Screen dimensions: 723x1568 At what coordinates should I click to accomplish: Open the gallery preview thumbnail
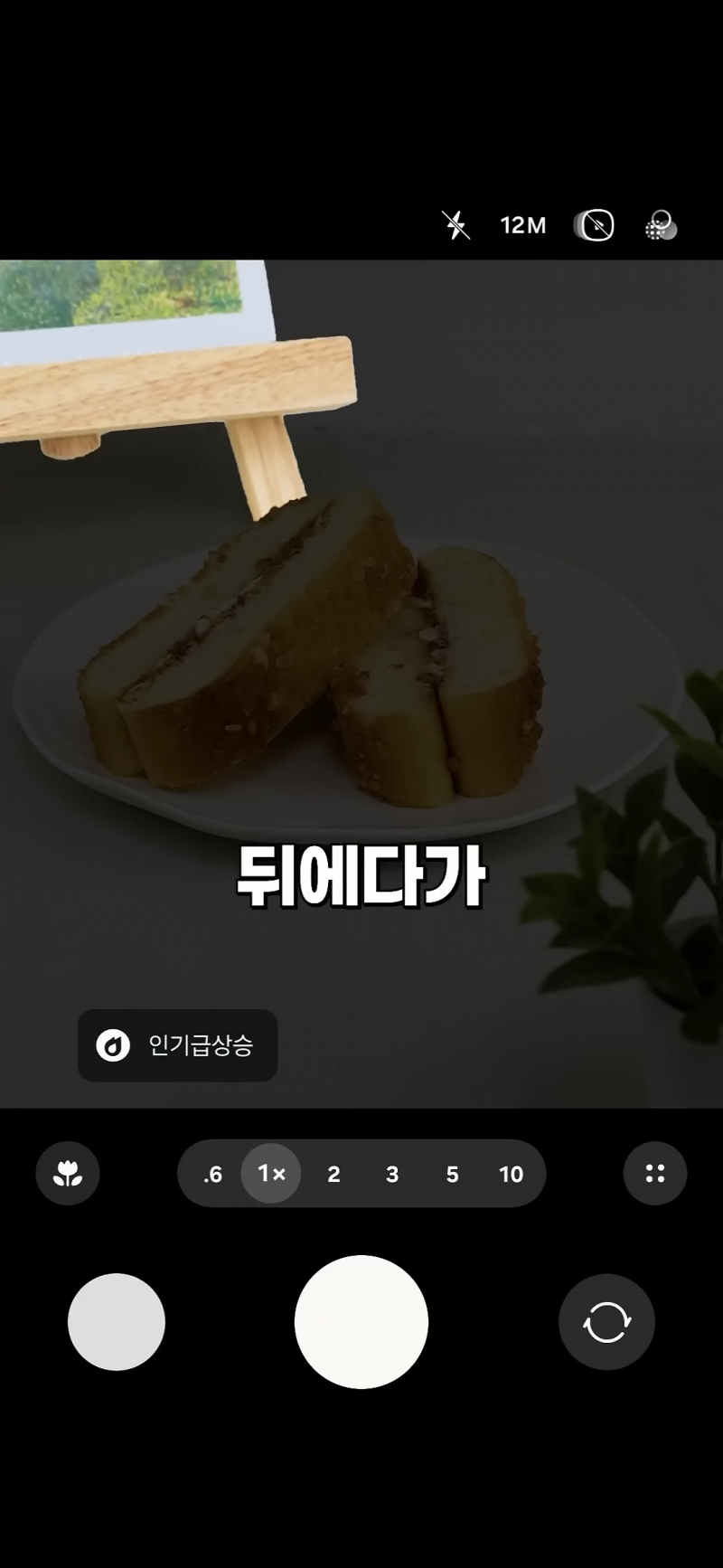tap(117, 1322)
